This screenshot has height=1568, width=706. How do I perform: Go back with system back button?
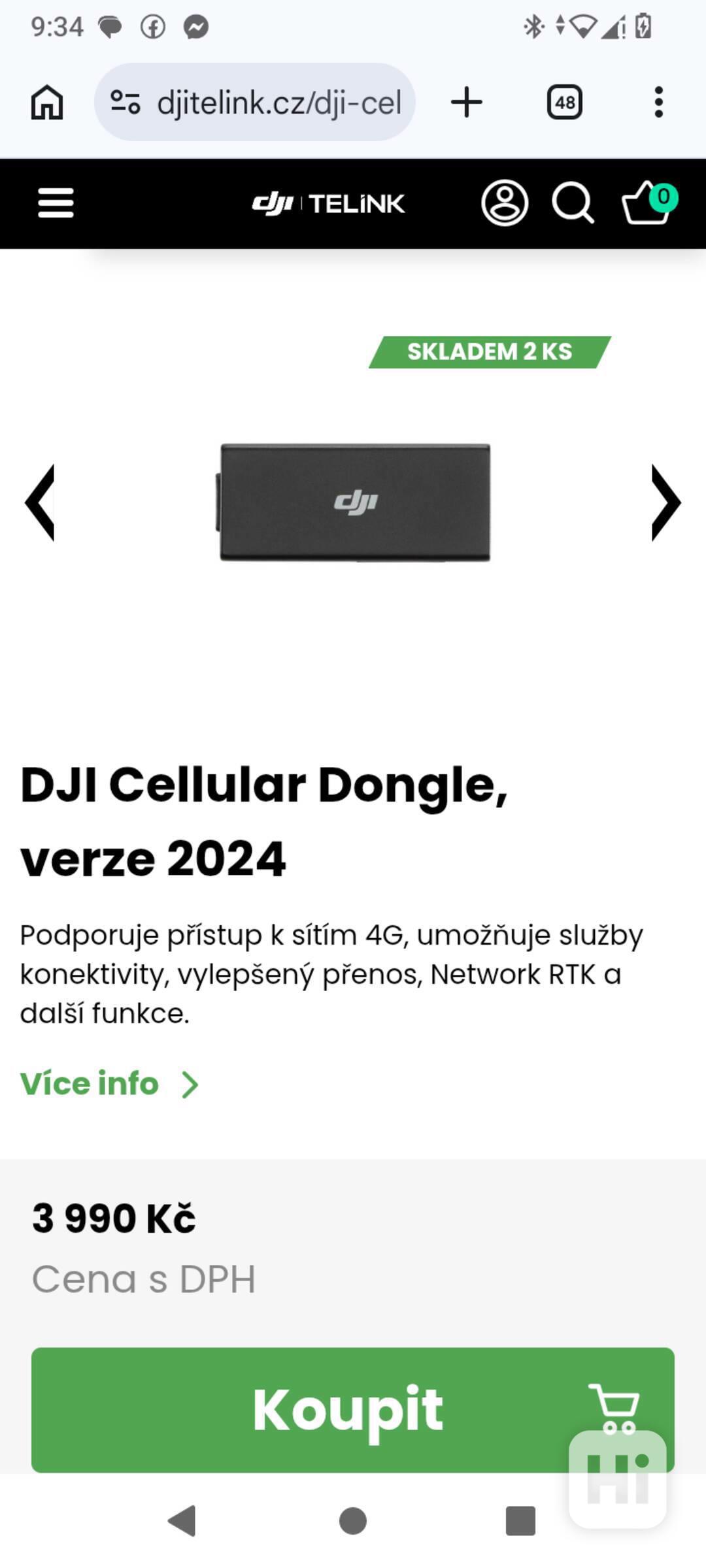tap(182, 1520)
